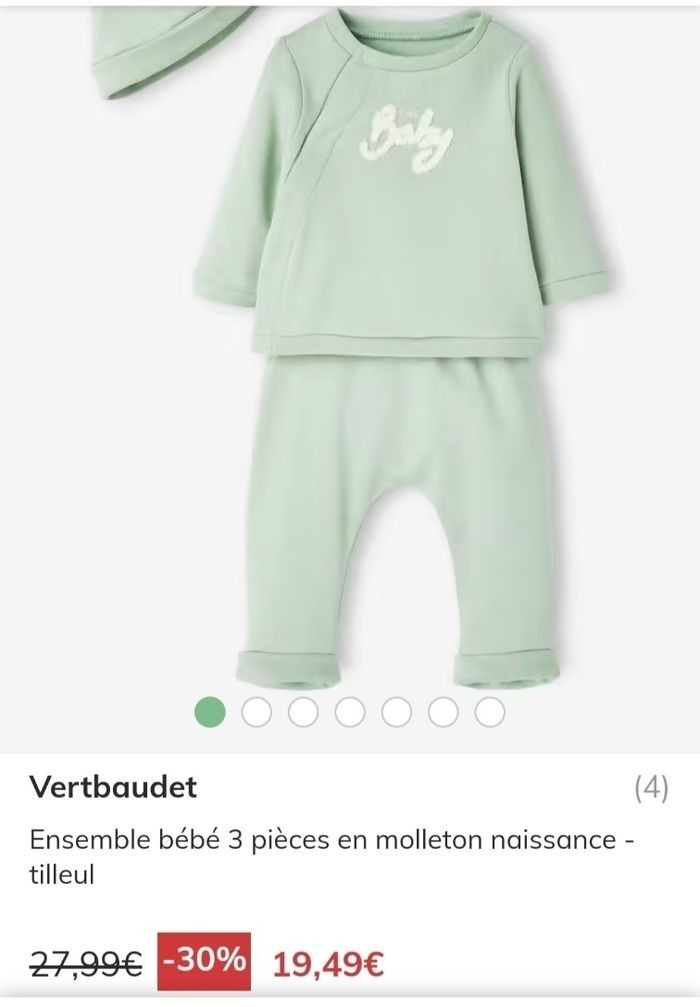Select the fourth photo indicator dot
This screenshot has width=700, height=1007.
[x=350, y=711]
